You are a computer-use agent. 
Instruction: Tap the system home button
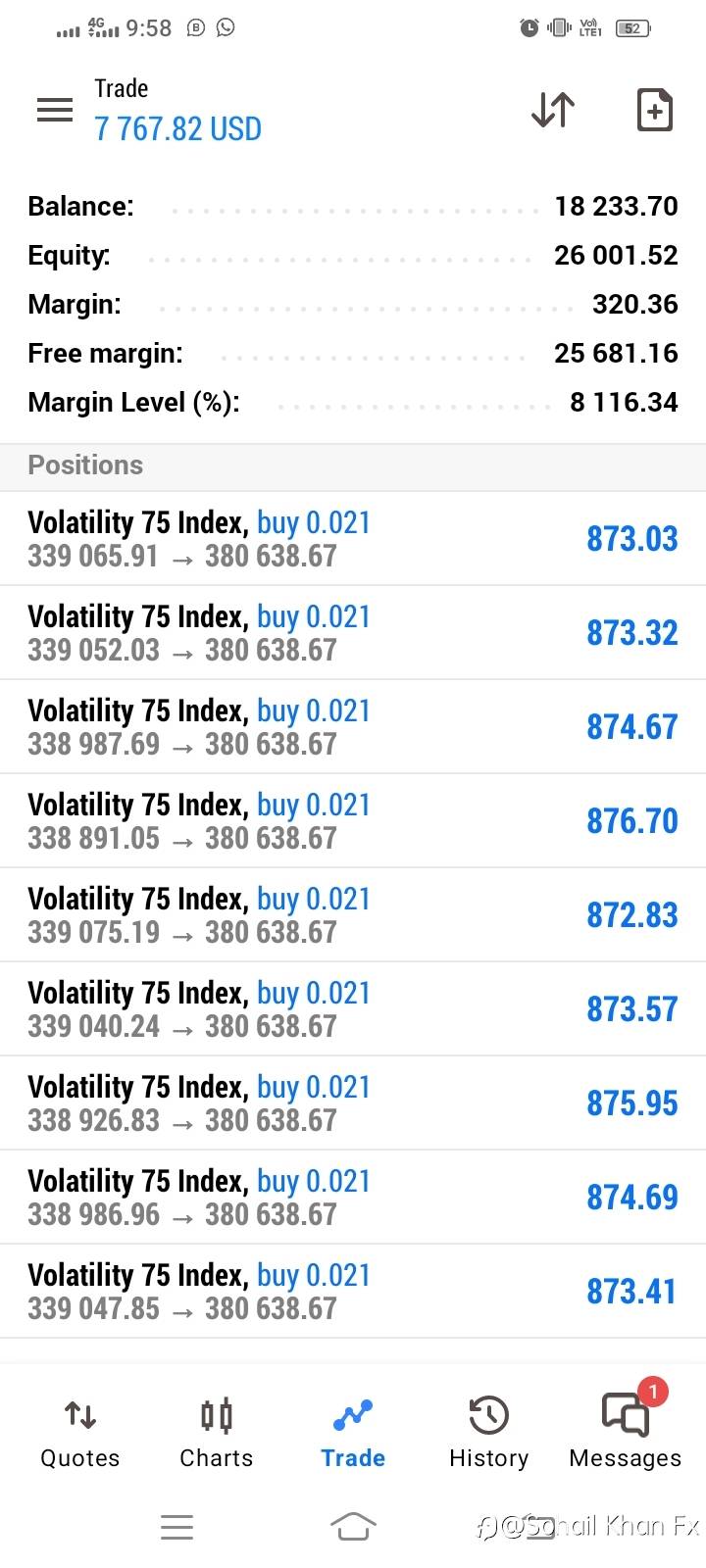[x=353, y=1526]
